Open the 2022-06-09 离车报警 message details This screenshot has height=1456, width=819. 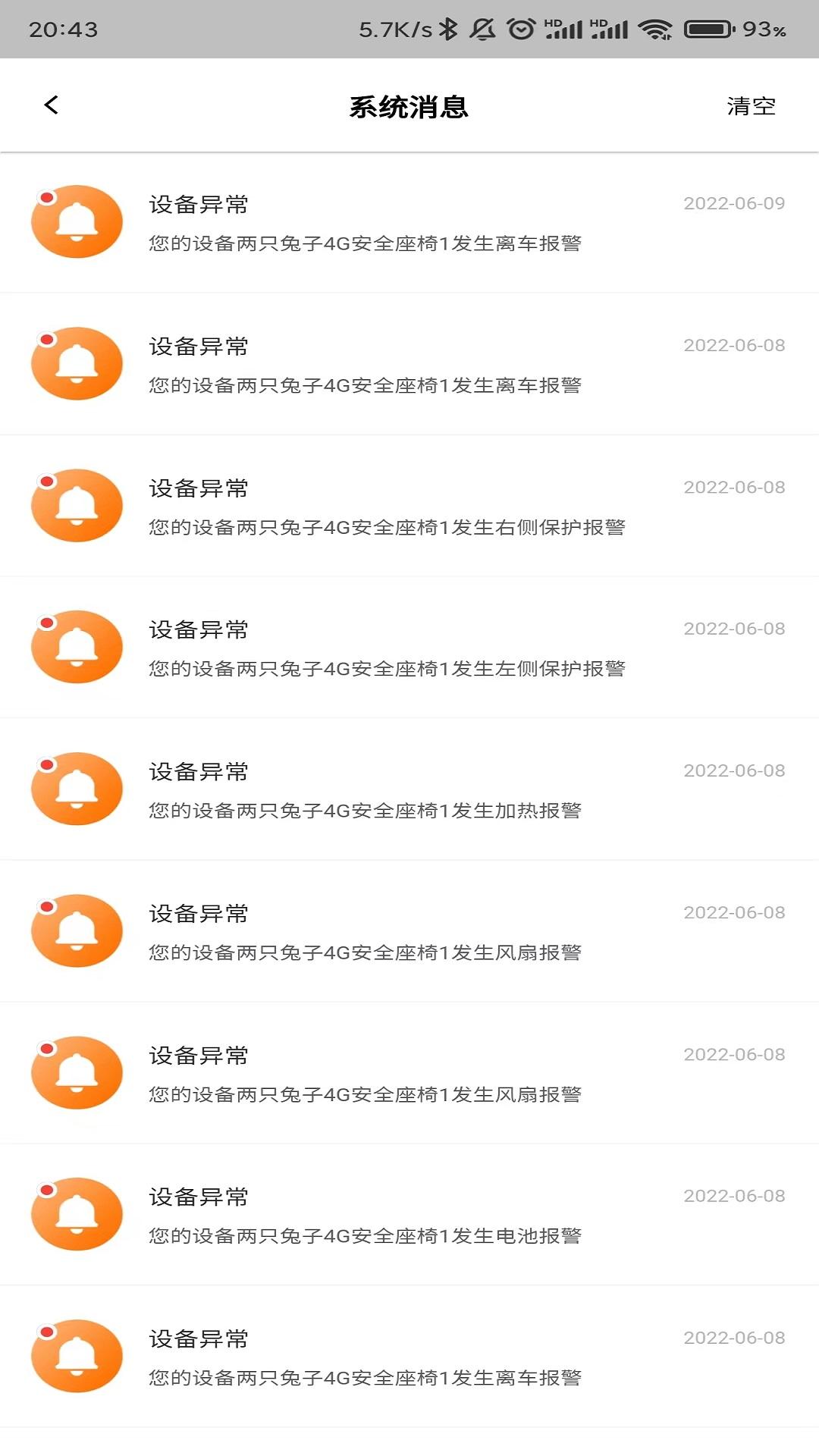[368, 241]
